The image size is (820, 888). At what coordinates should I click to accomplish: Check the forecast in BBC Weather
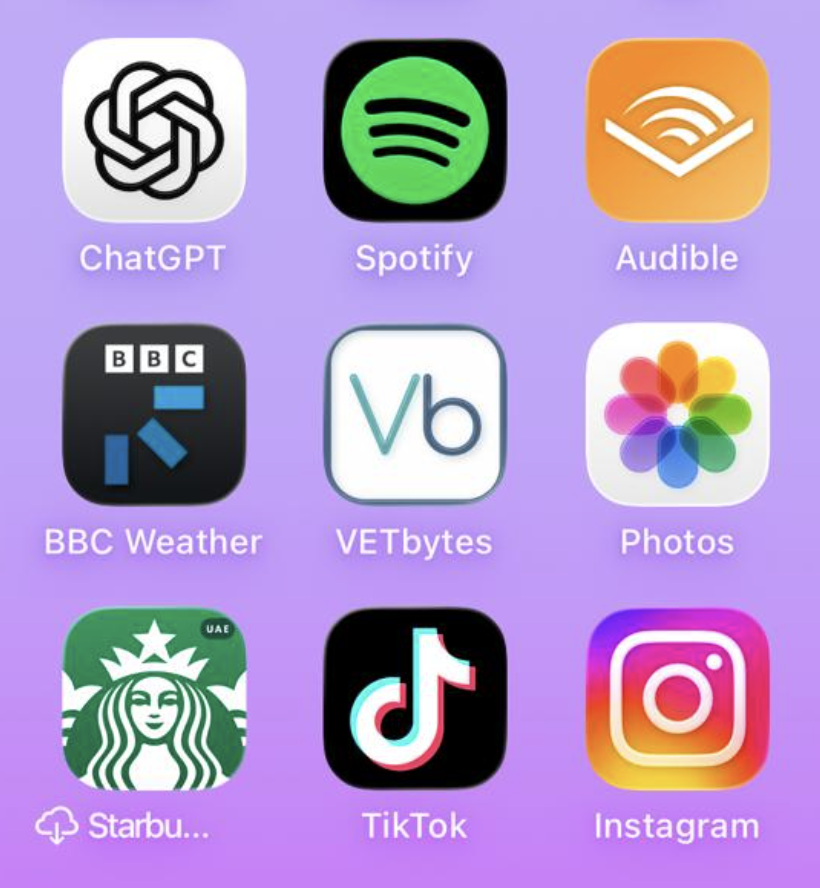pos(154,413)
